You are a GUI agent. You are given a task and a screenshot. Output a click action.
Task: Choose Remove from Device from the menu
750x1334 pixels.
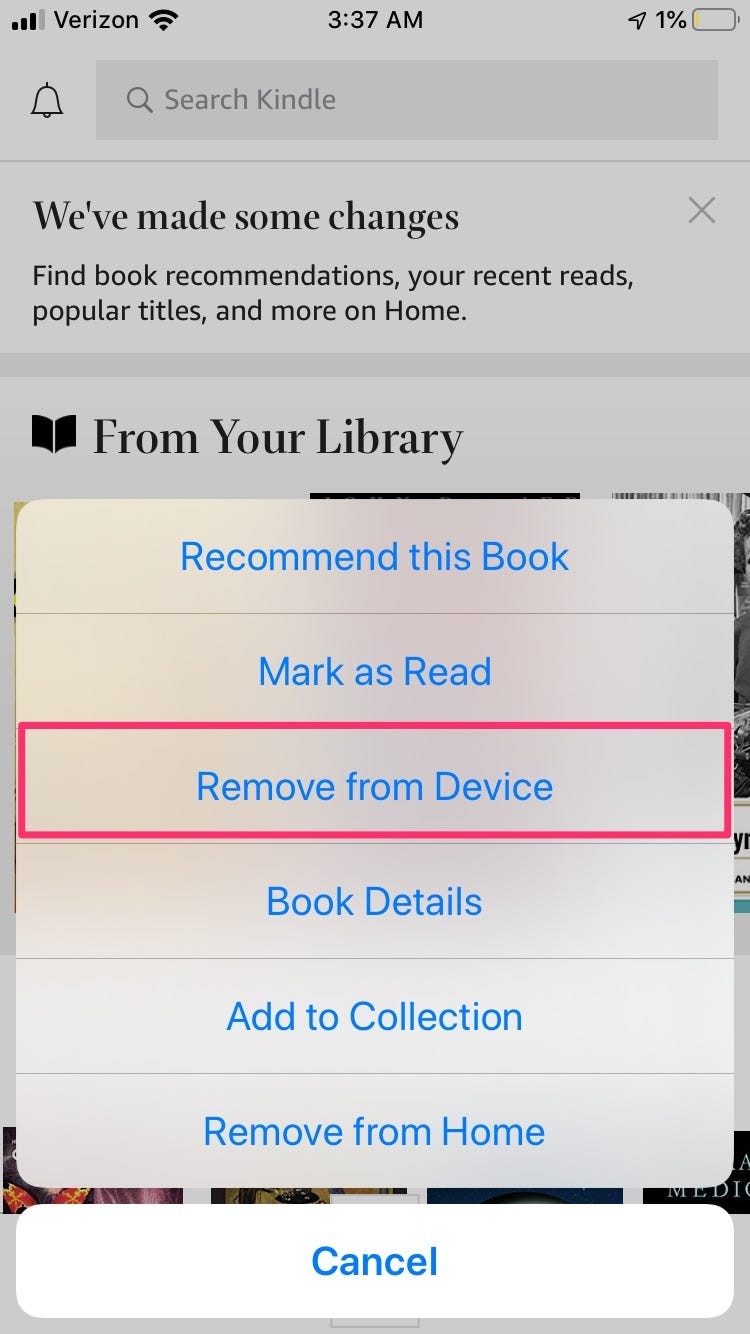point(374,786)
